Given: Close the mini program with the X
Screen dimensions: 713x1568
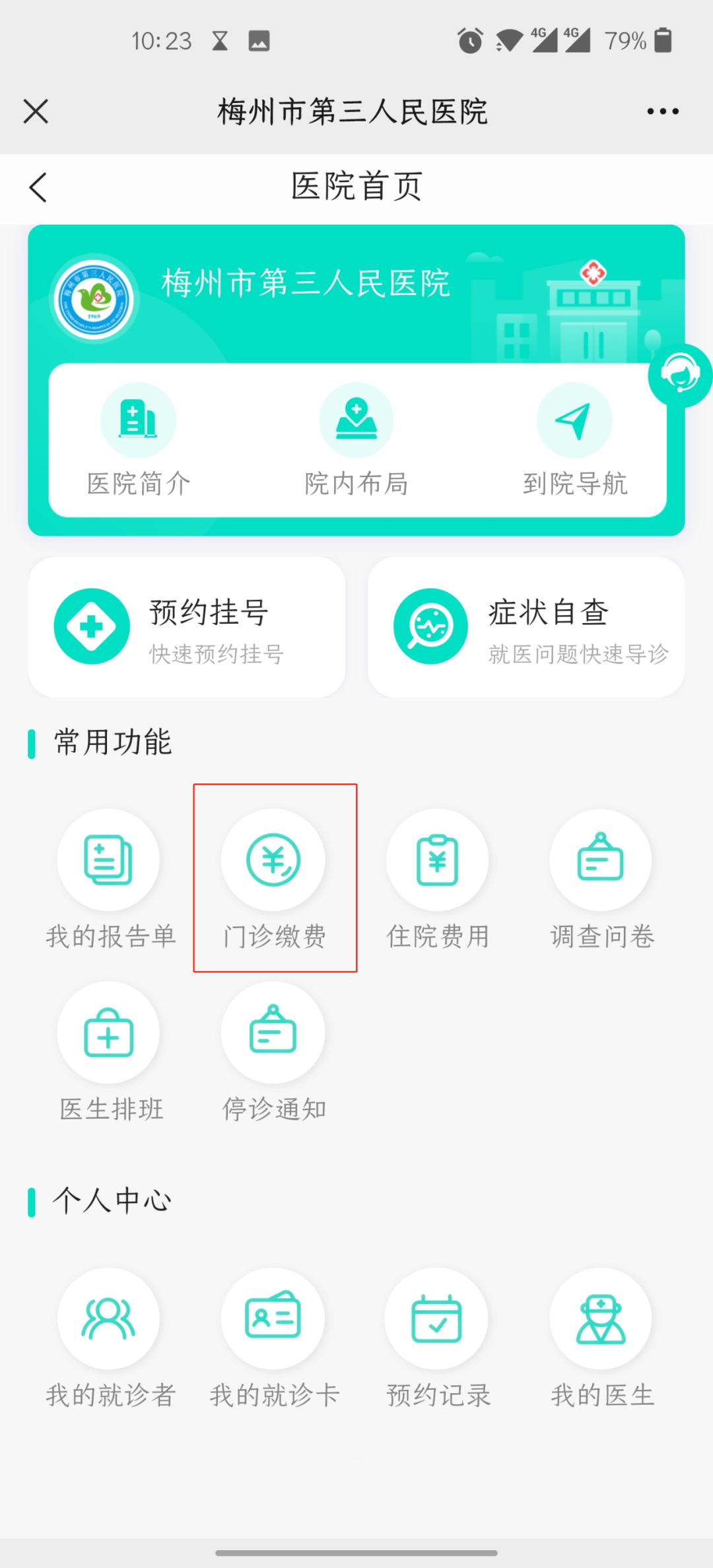Looking at the screenshot, I should (x=36, y=111).
